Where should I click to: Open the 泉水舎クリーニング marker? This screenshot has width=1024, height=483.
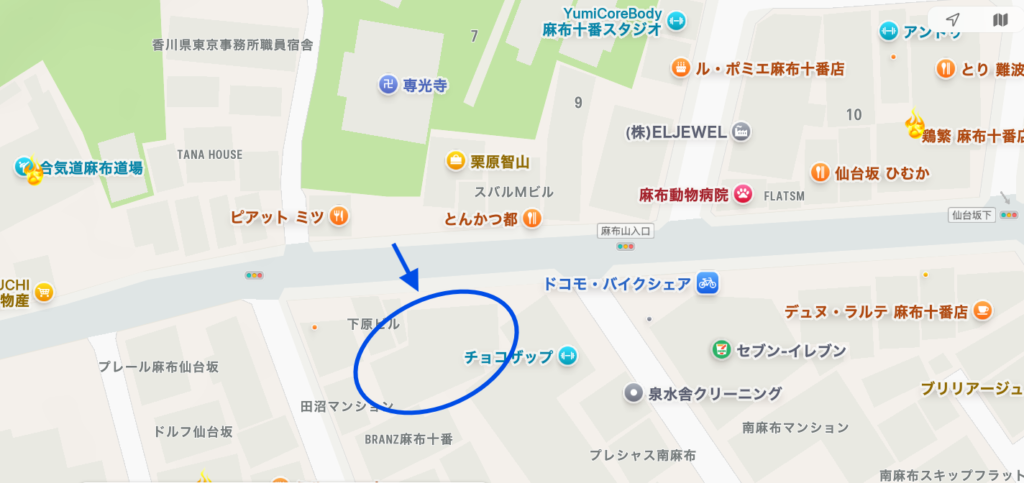(632, 393)
